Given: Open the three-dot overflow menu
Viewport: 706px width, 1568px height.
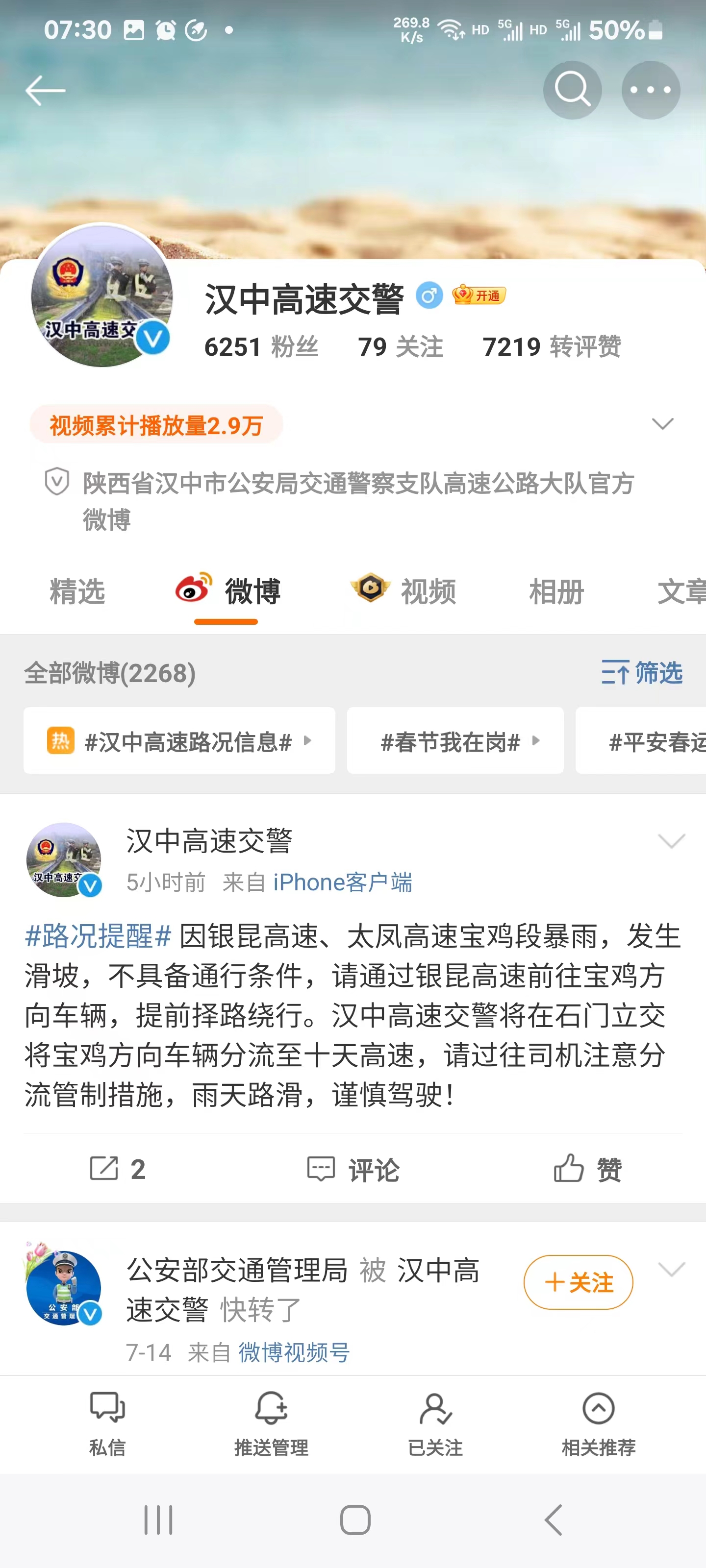Looking at the screenshot, I should (x=650, y=90).
